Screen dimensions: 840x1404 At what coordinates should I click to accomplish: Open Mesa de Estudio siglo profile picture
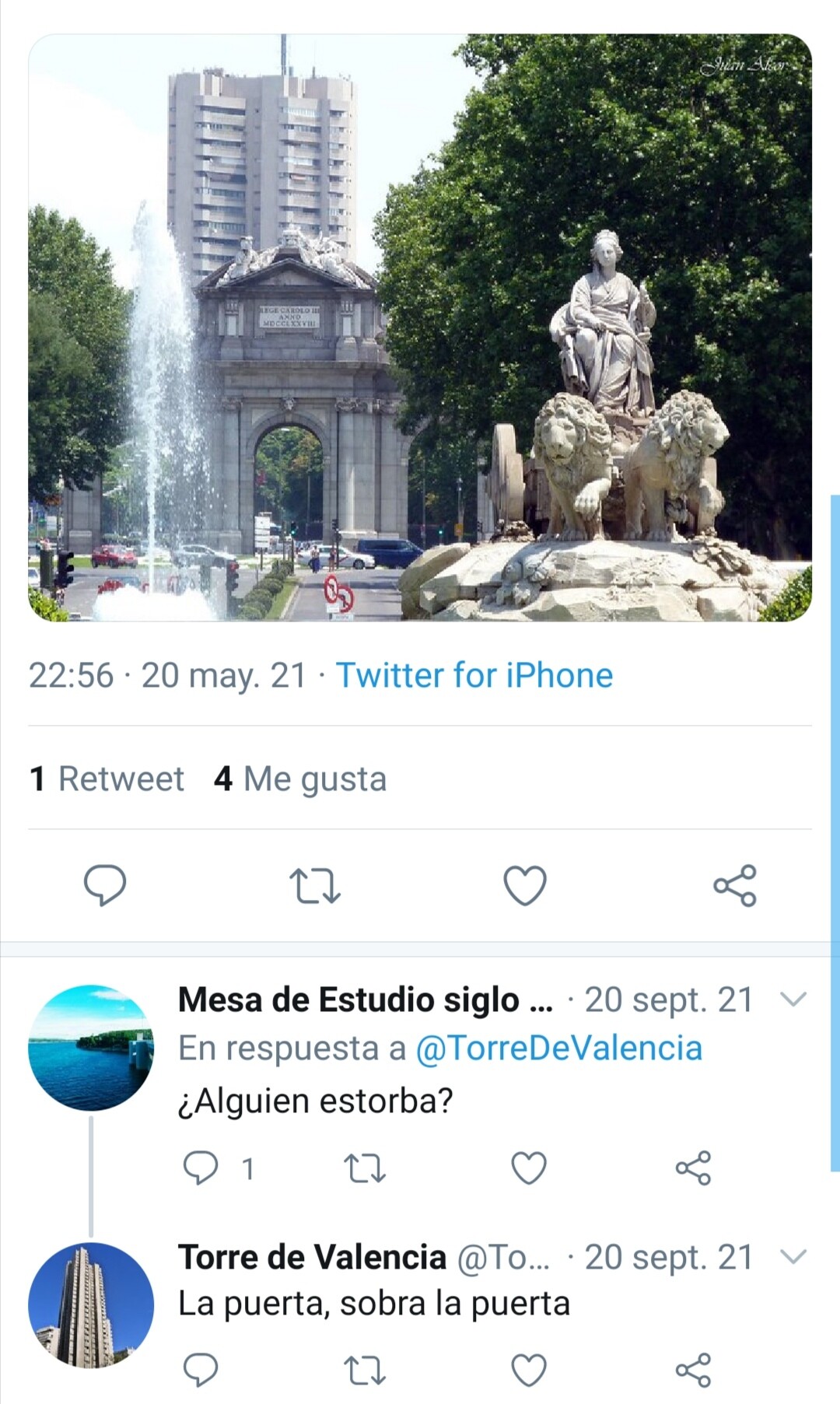[91, 1047]
